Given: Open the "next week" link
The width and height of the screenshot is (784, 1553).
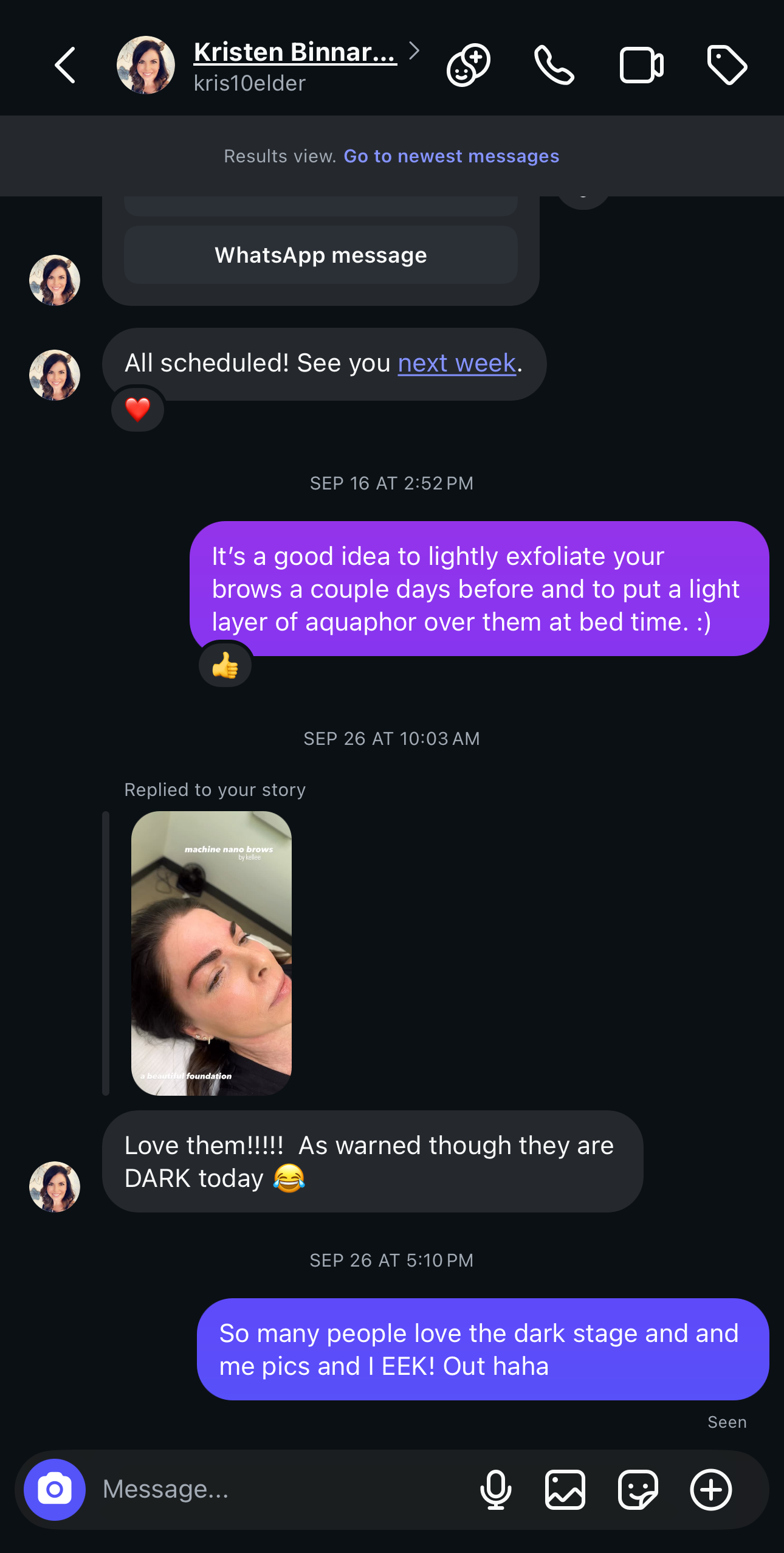Looking at the screenshot, I should tap(456, 364).
